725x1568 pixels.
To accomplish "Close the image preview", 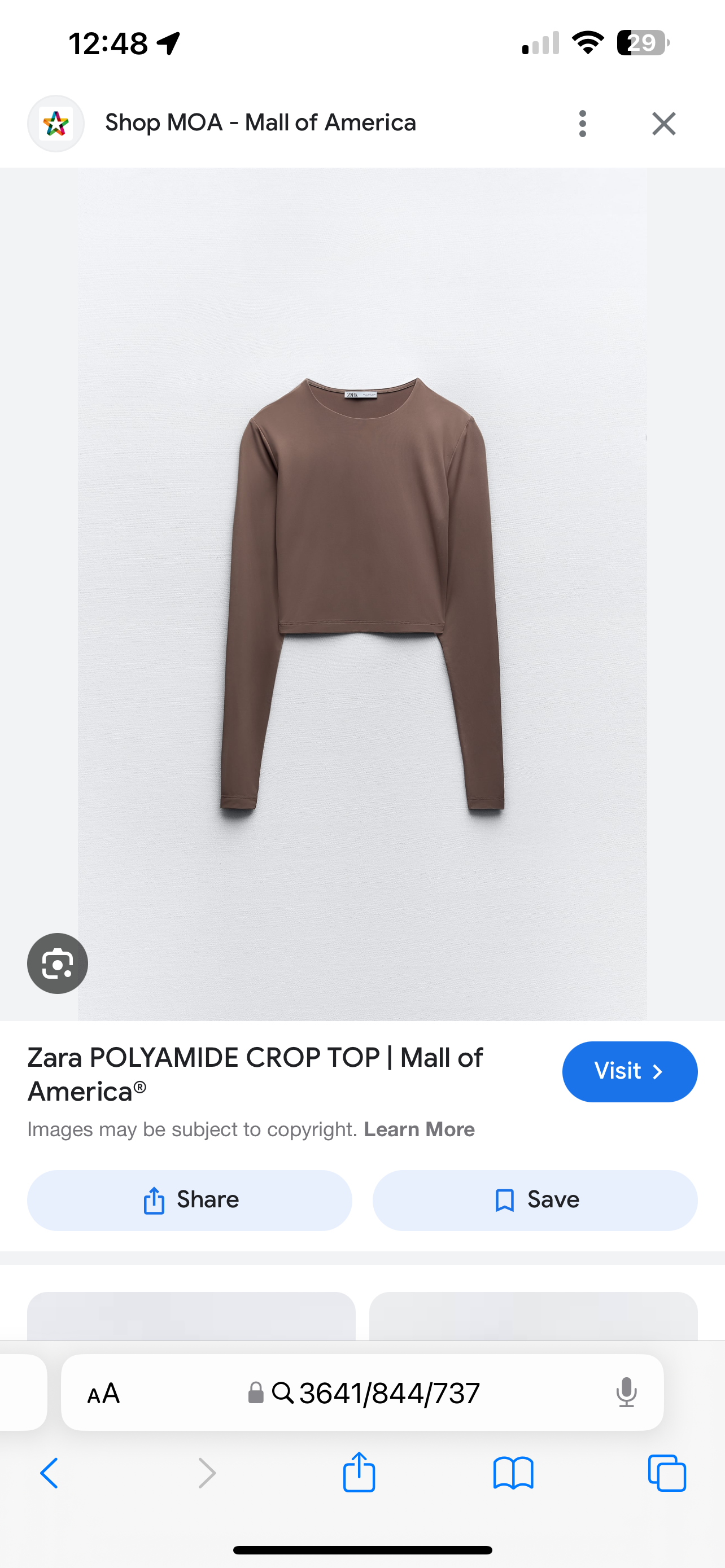I will 663,124.
